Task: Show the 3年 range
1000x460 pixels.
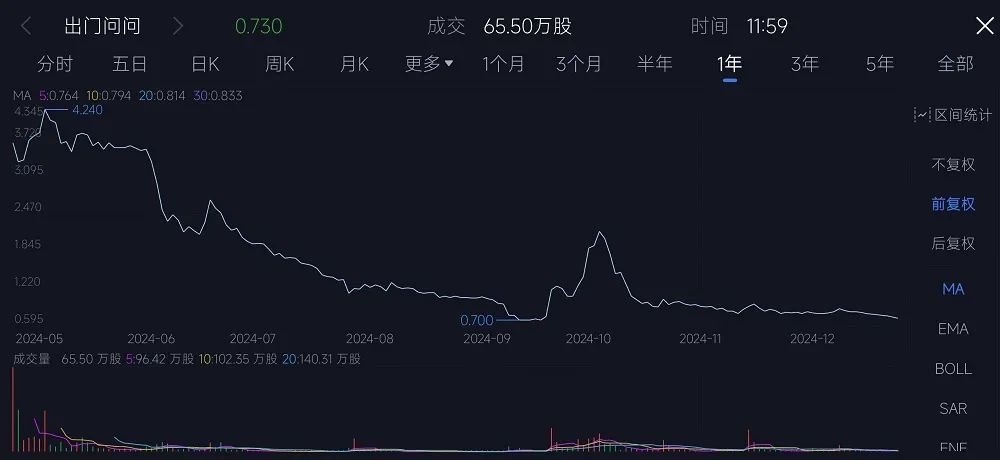Action: 805,64
